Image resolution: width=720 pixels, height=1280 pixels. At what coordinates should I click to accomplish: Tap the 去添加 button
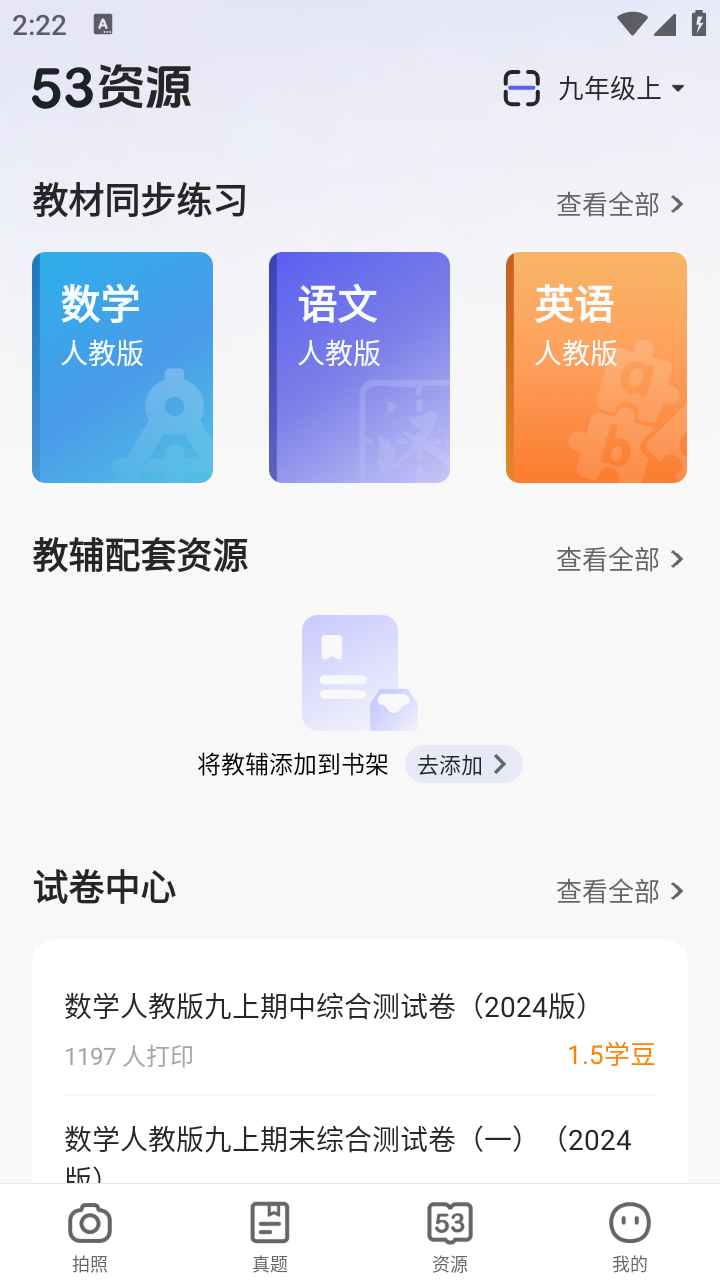[463, 764]
